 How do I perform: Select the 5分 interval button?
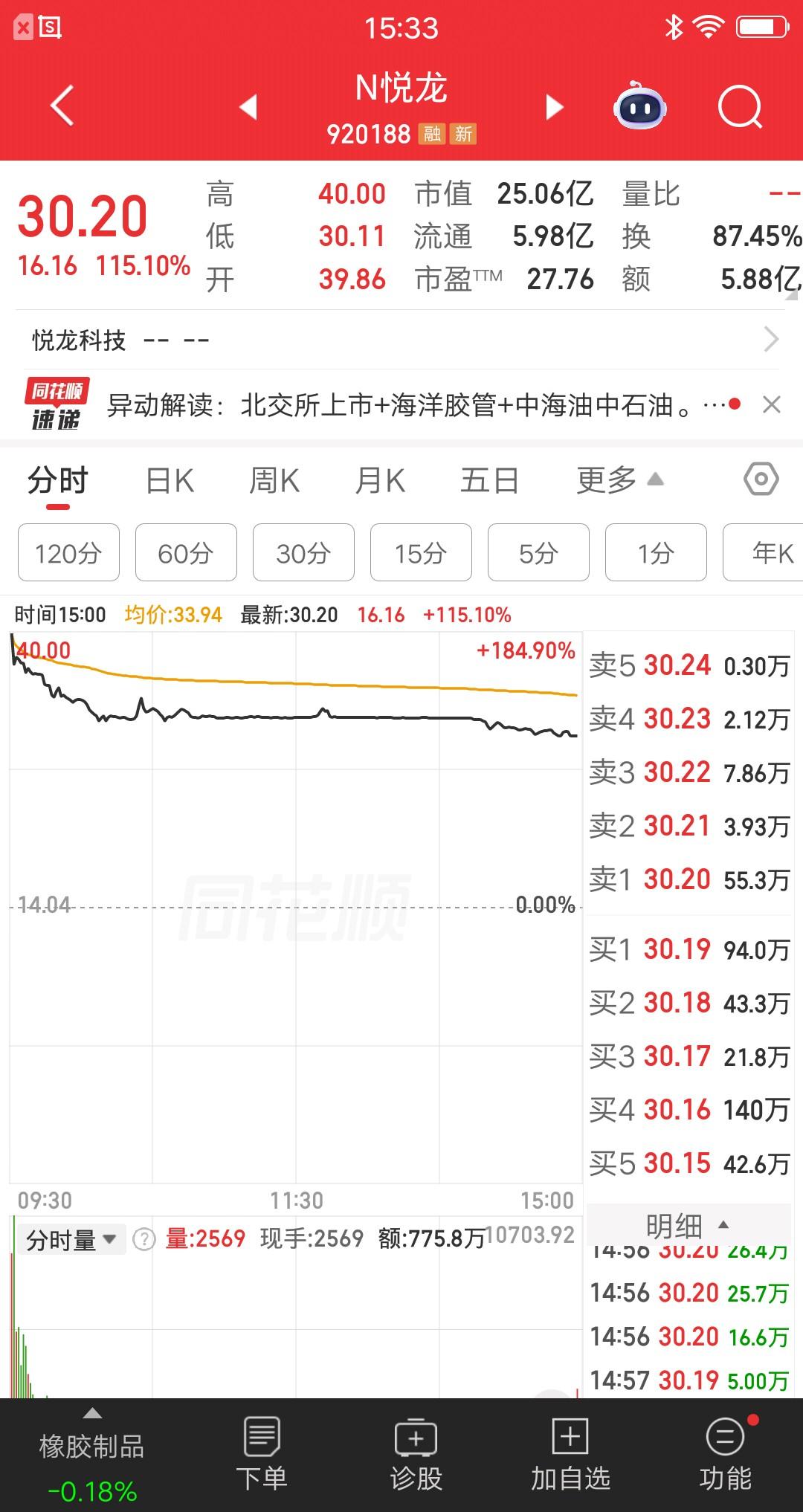[538, 553]
